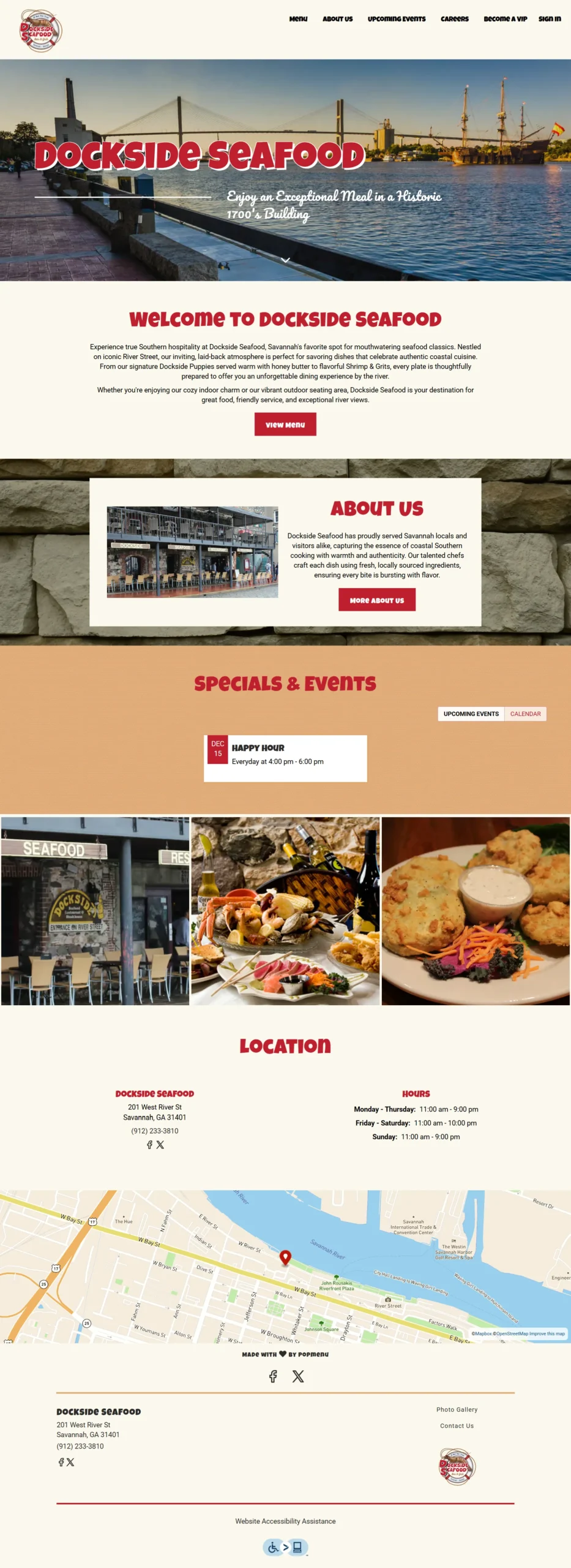
Task: Open the Happy Hour event card
Action: 285,758
